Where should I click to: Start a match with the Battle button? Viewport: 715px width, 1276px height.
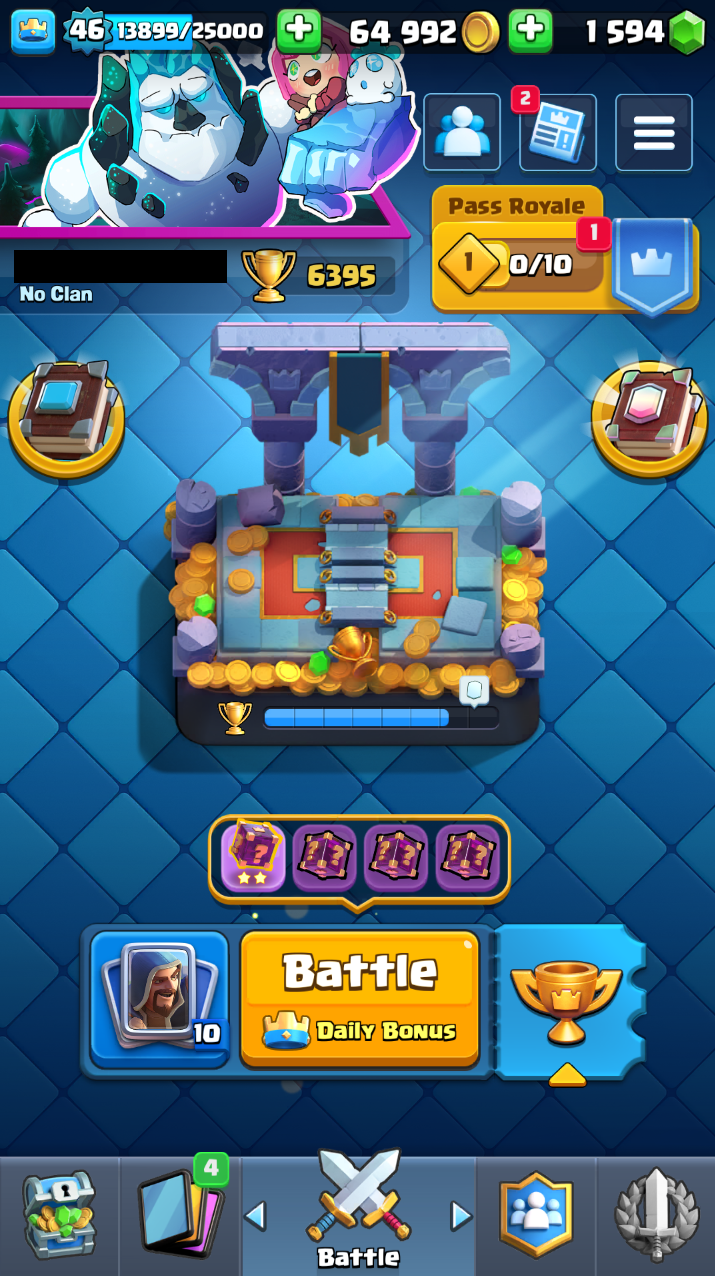359,996
